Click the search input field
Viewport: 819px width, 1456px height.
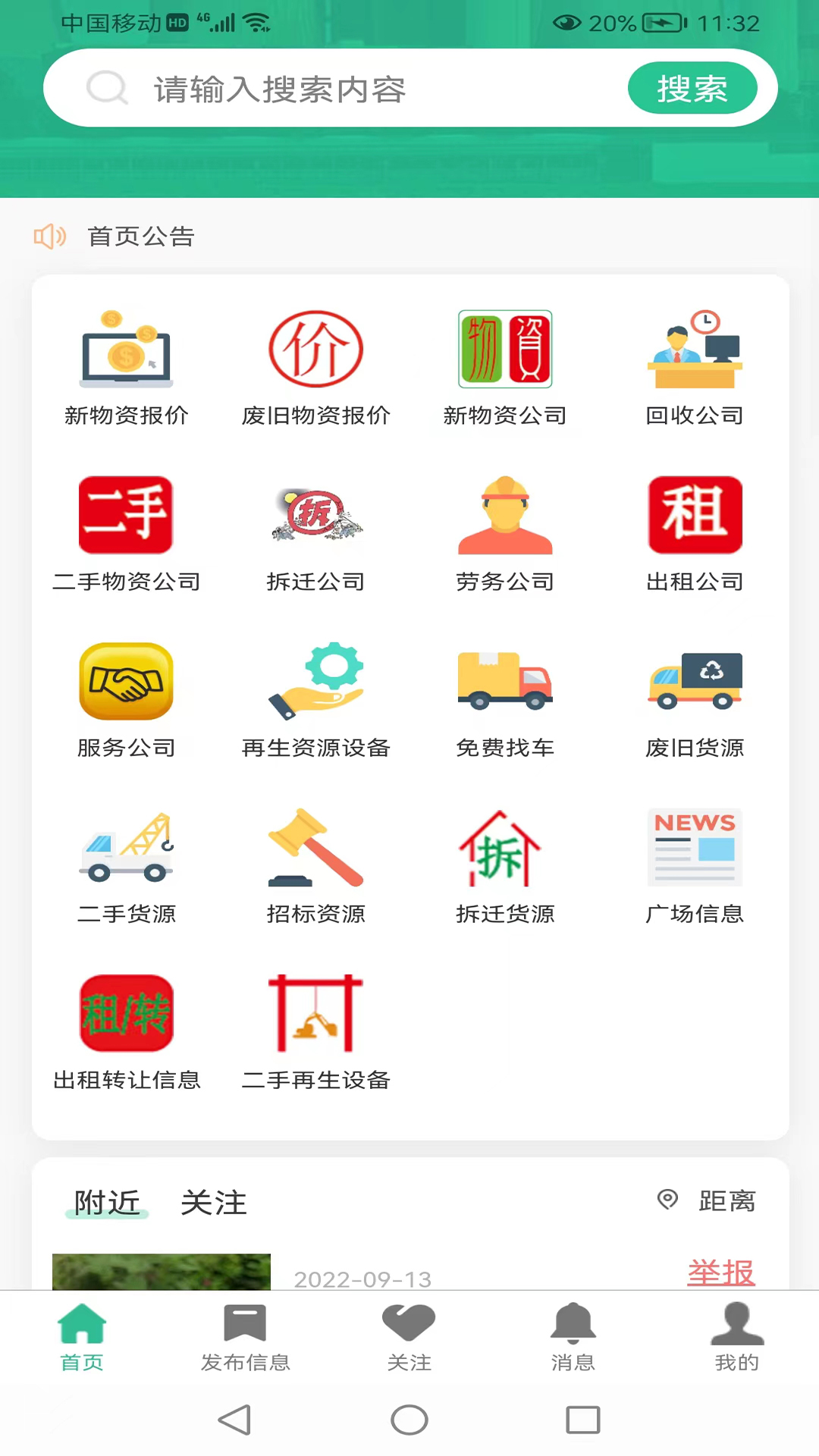(x=364, y=89)
